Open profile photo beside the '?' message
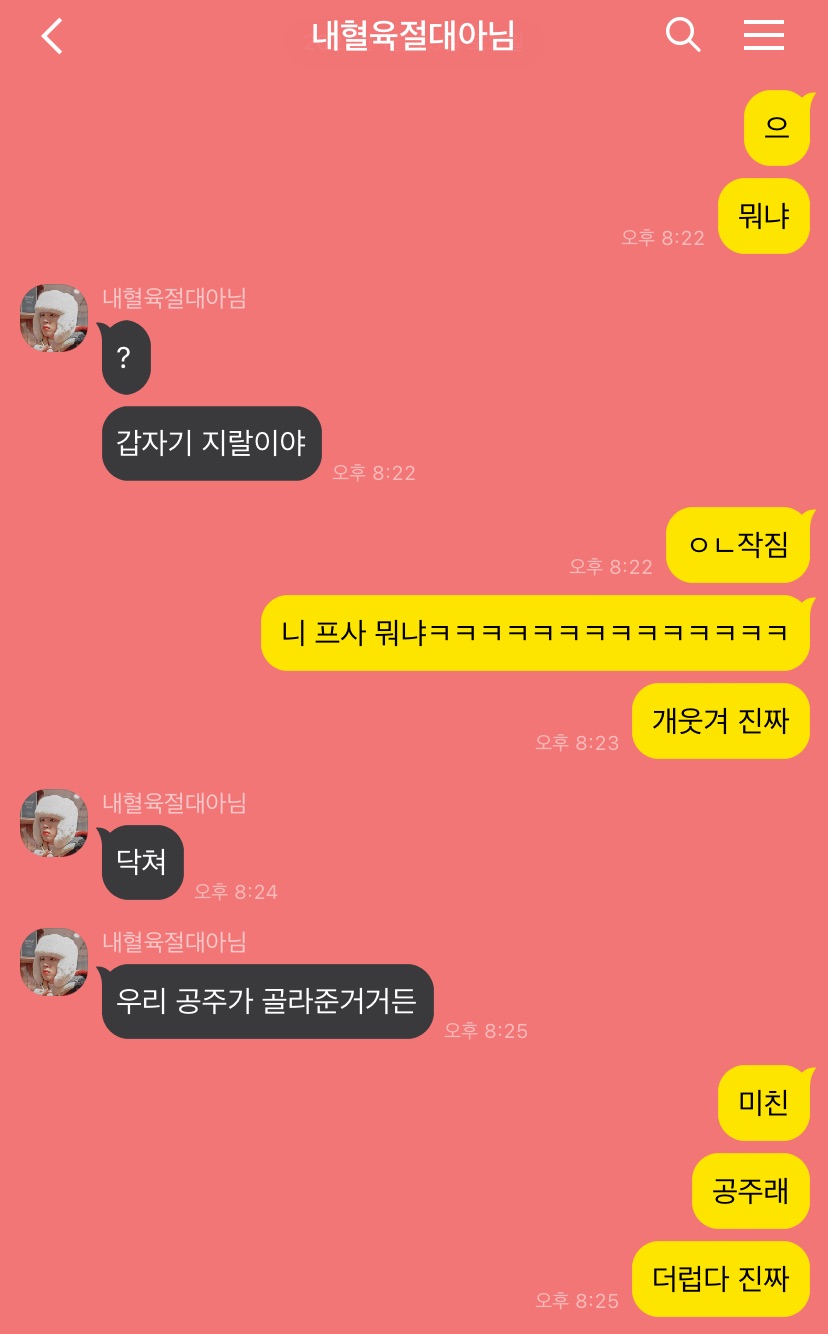The width and height of the screenshot is (828, 1334). [x=54, y=318]
